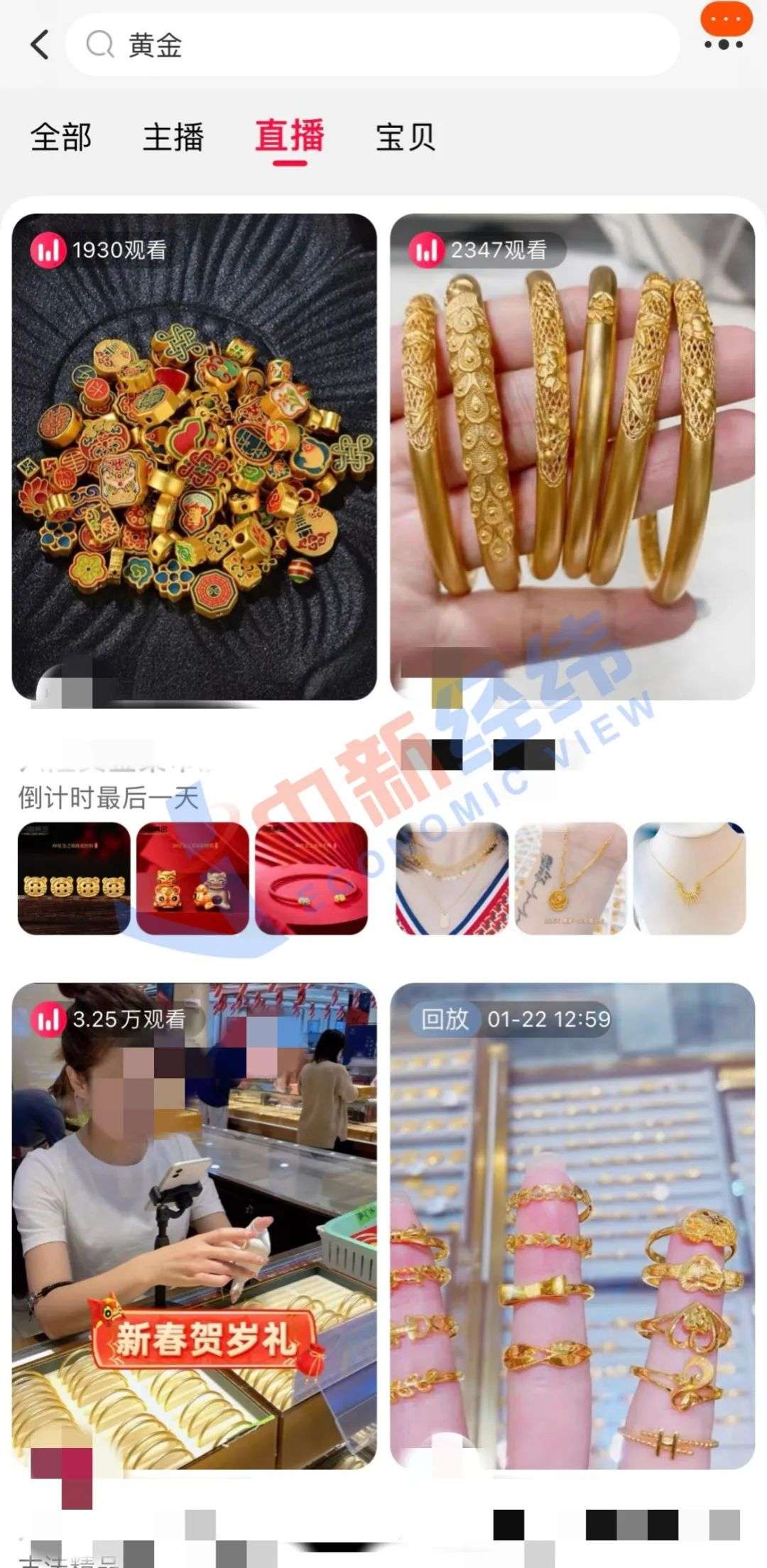
Task: Select the 直播 tab
Action: click(x=290, y=137)
